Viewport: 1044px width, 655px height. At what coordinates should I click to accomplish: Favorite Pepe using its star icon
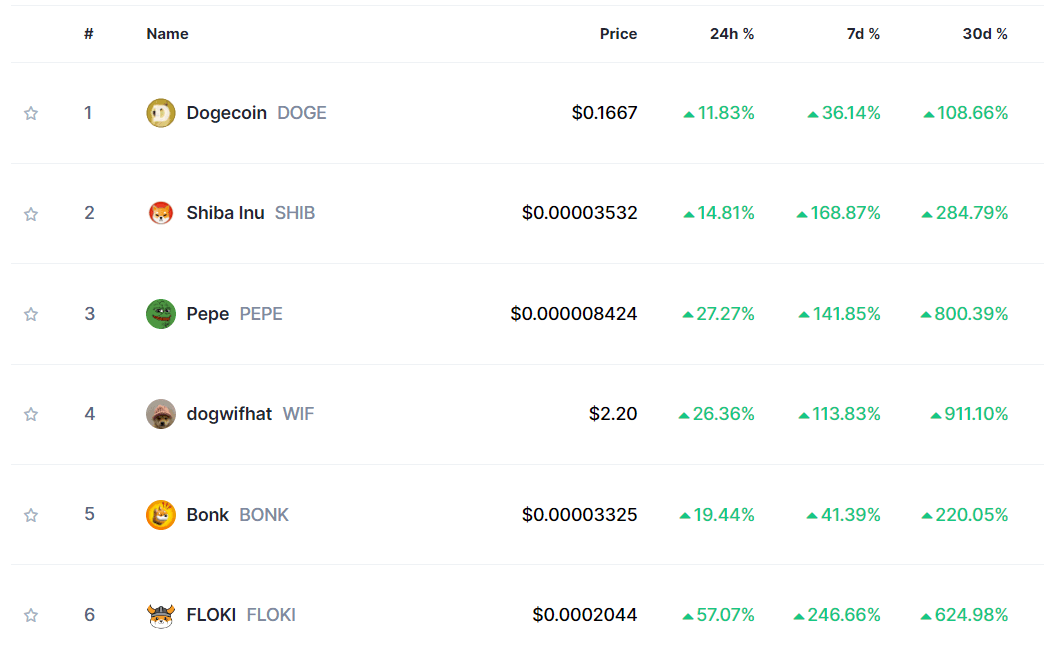31,314
